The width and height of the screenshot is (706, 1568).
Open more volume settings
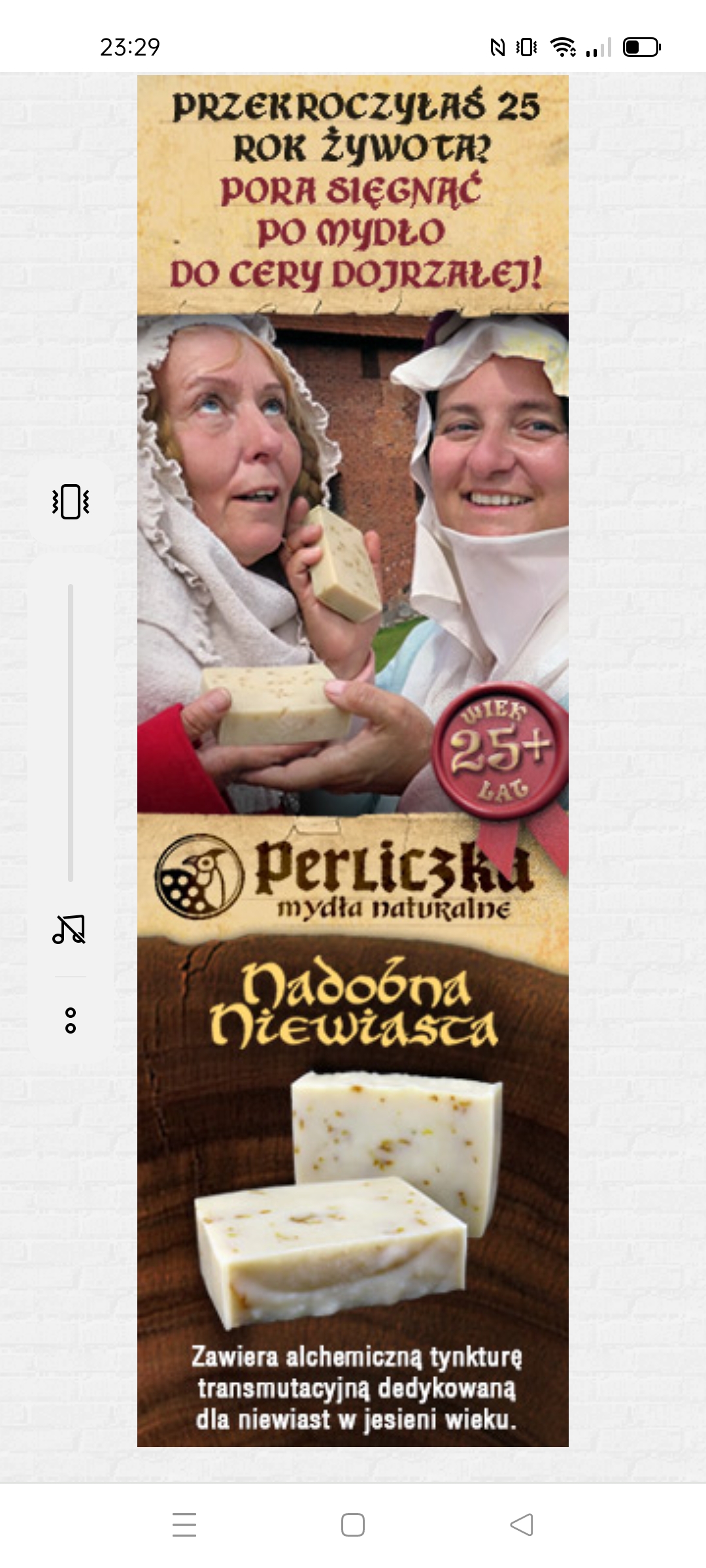click(x=71, y=1021)
